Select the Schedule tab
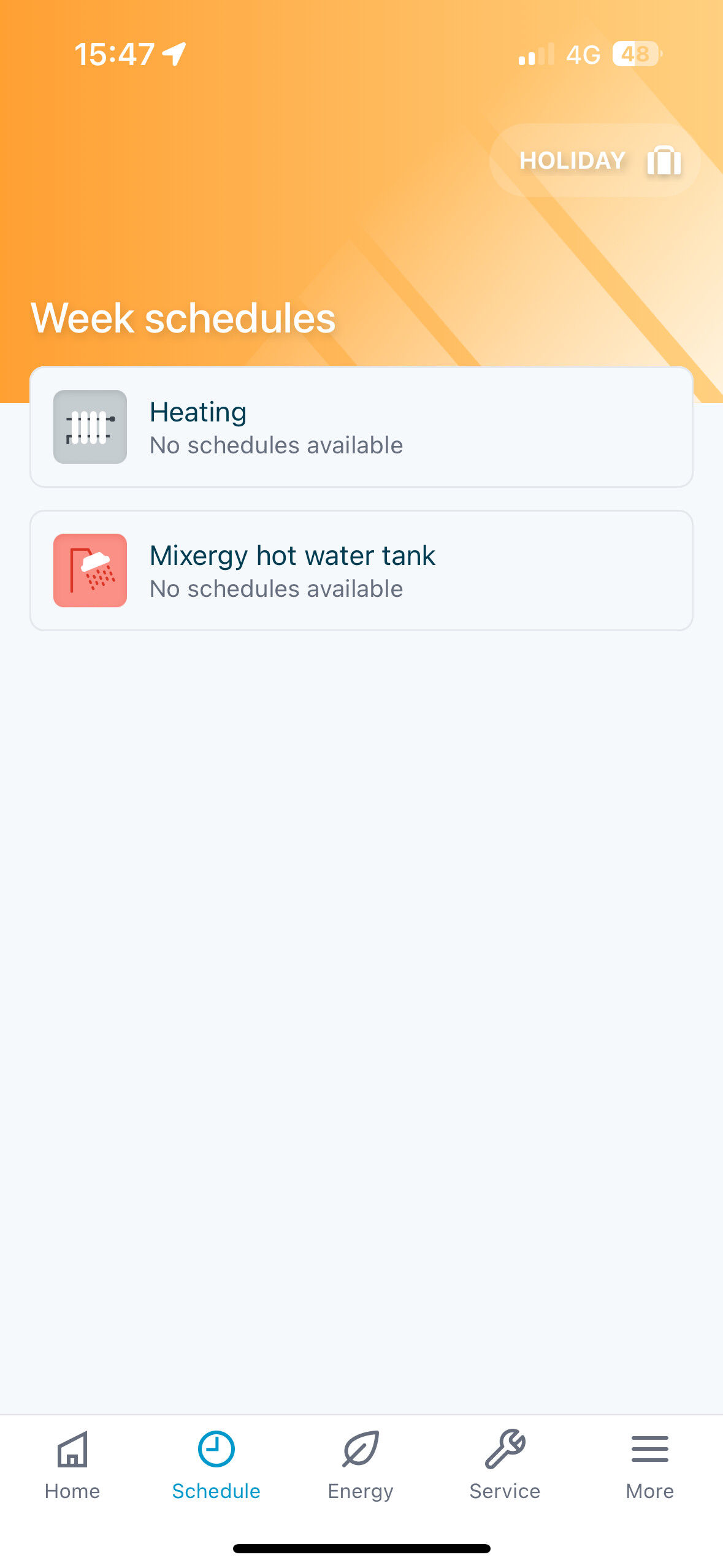723x1568 pixels. [x=216, y=1466]
